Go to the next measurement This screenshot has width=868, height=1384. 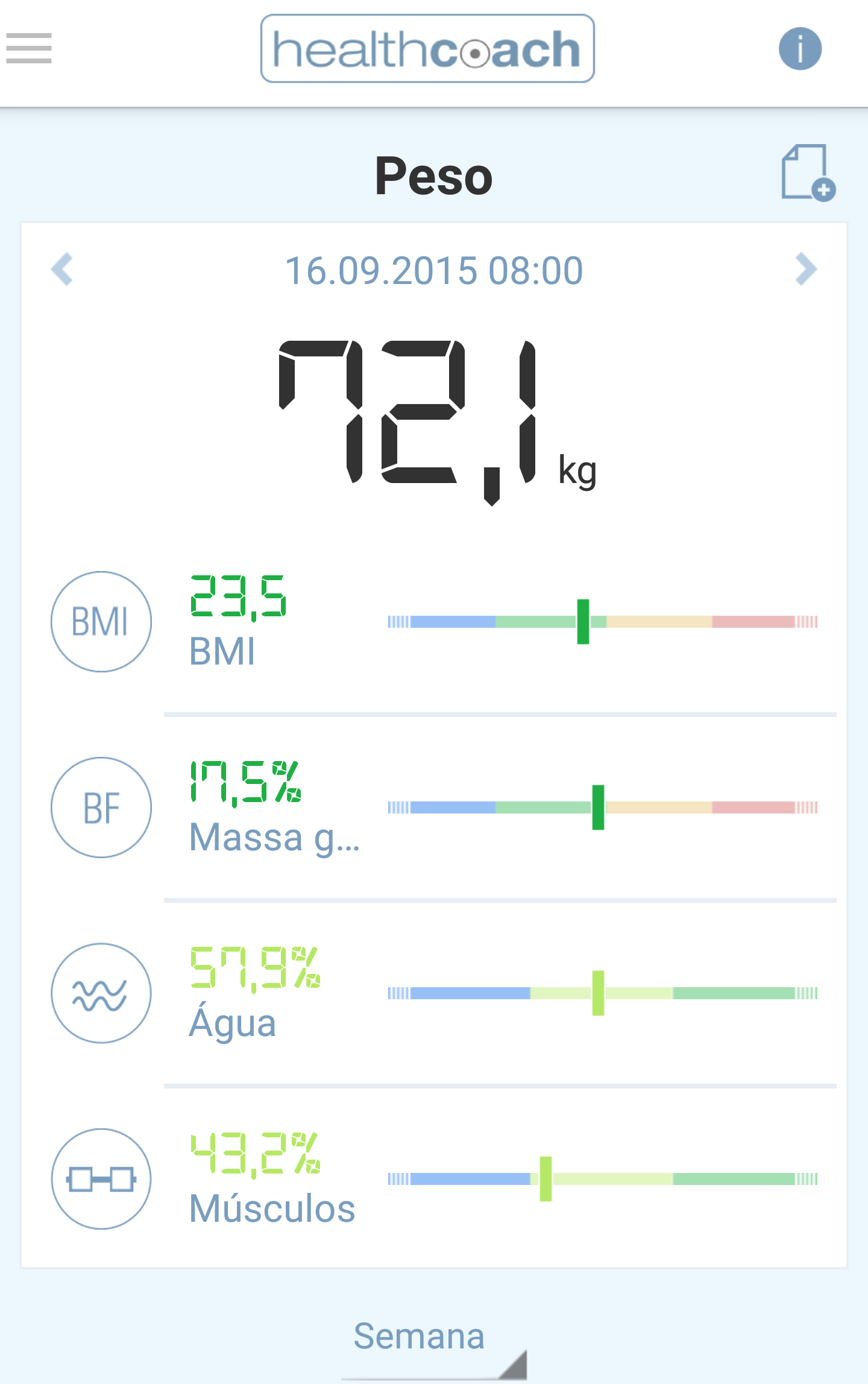pos(805,269)
